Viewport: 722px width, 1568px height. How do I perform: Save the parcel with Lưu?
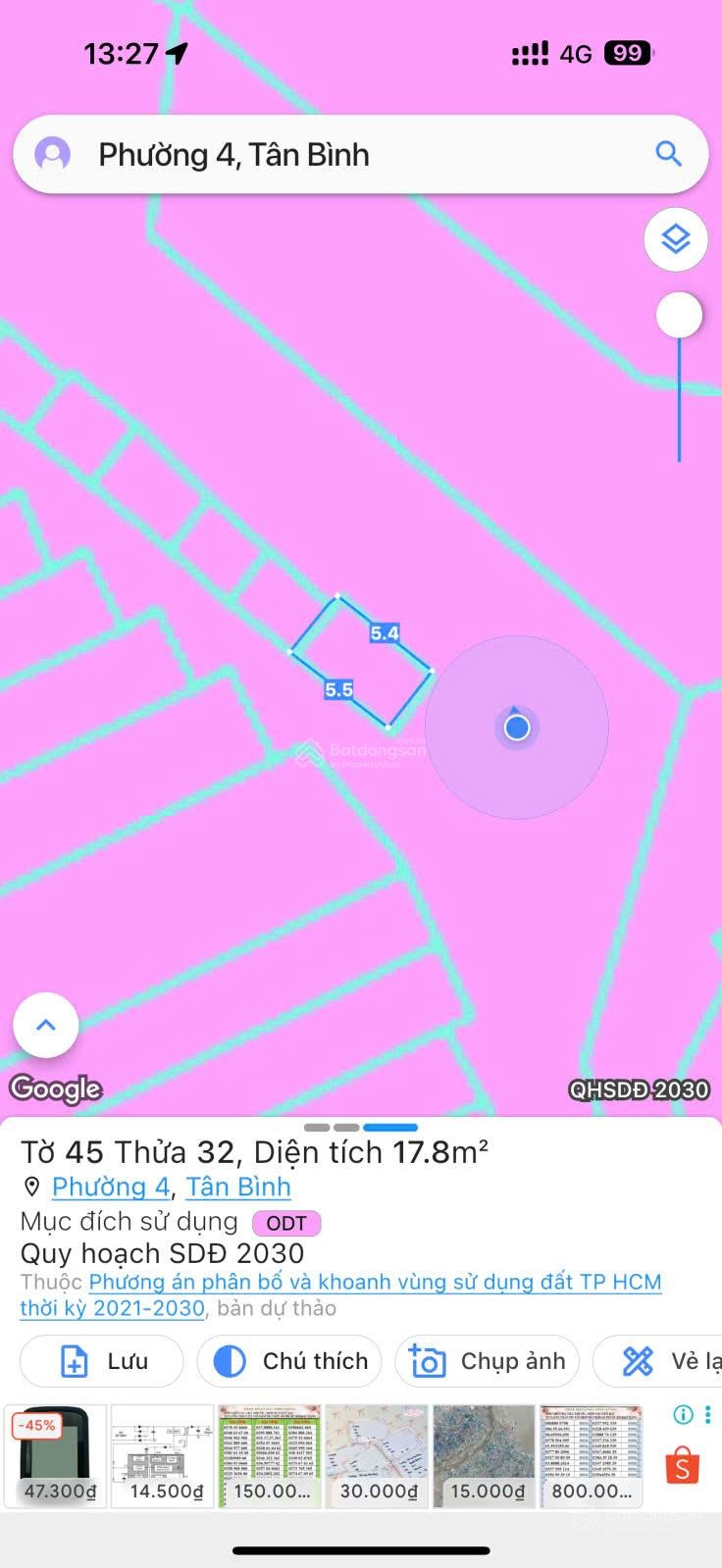click(102, 1361)
